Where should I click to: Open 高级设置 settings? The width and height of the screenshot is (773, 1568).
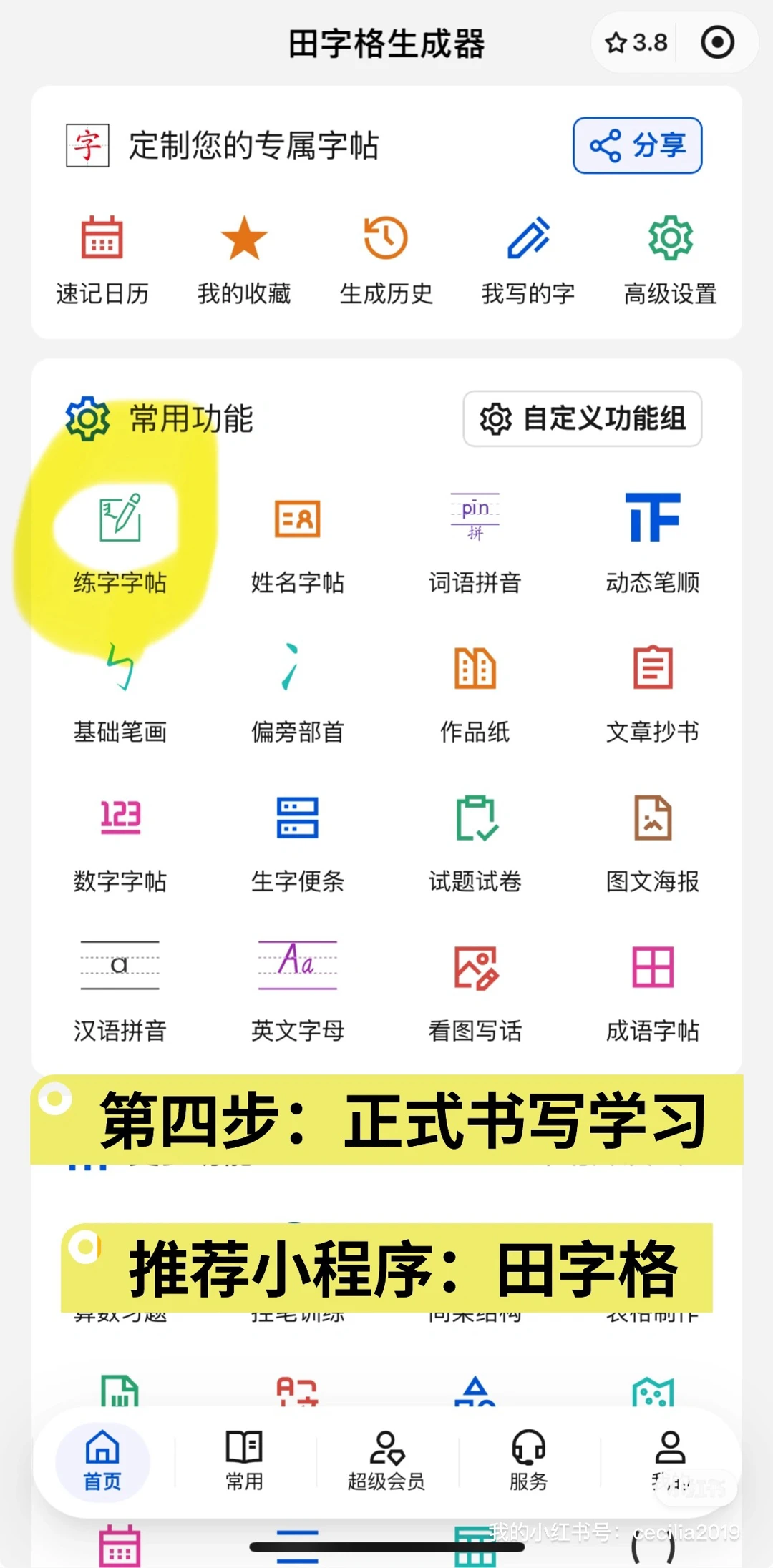click(x=670, y=259)
